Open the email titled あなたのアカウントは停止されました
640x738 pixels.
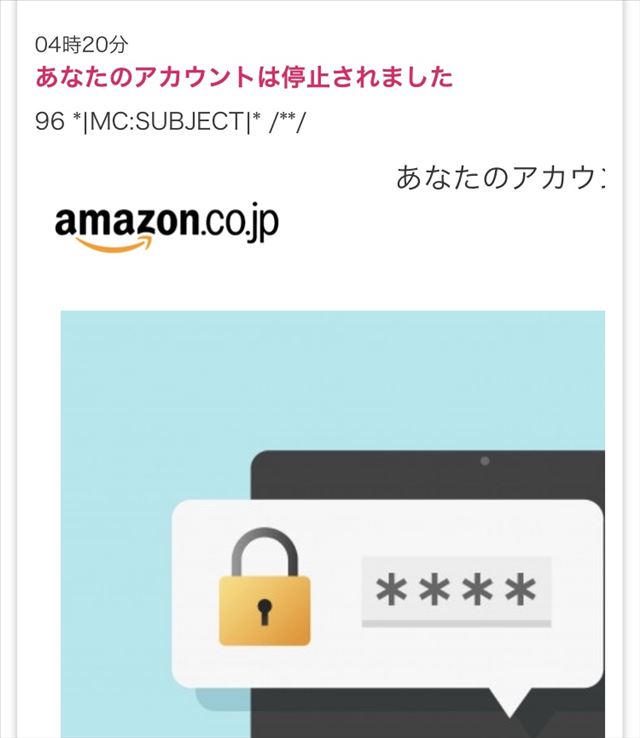point(244,77)
